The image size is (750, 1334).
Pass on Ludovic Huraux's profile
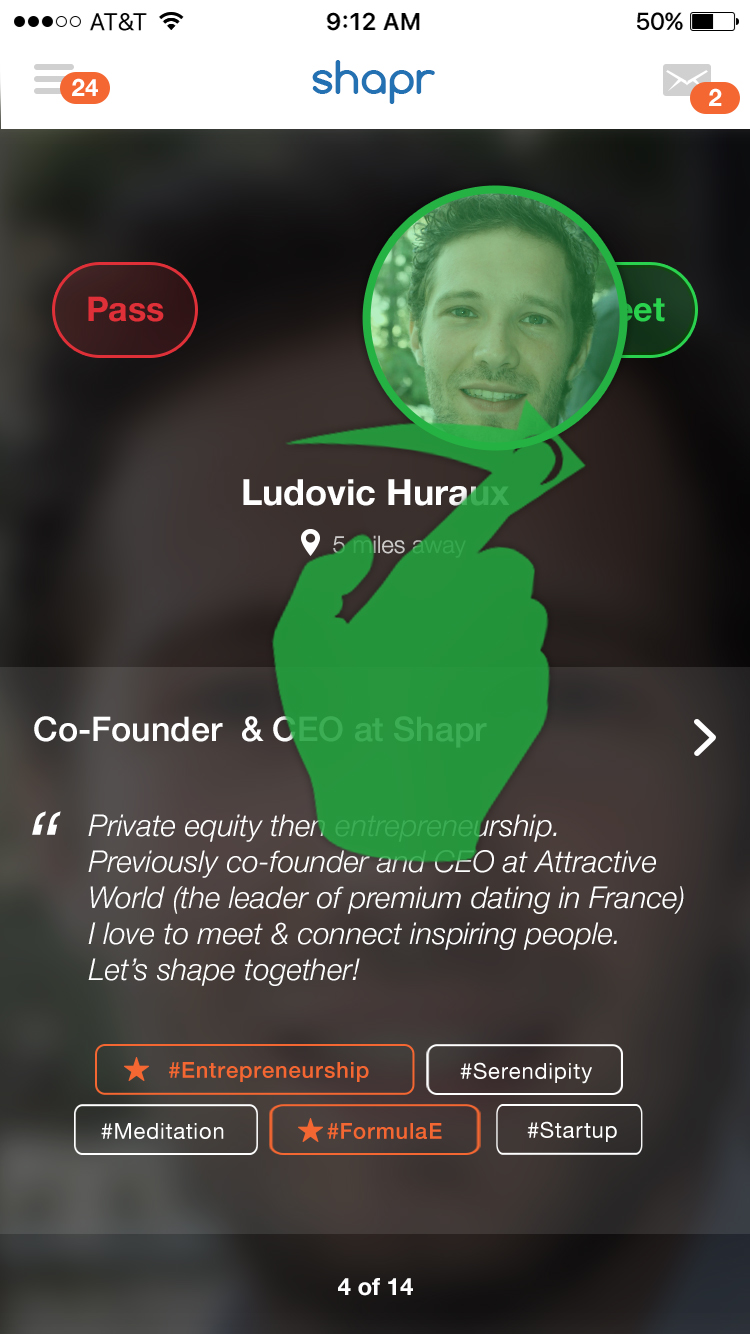point(125,310)
